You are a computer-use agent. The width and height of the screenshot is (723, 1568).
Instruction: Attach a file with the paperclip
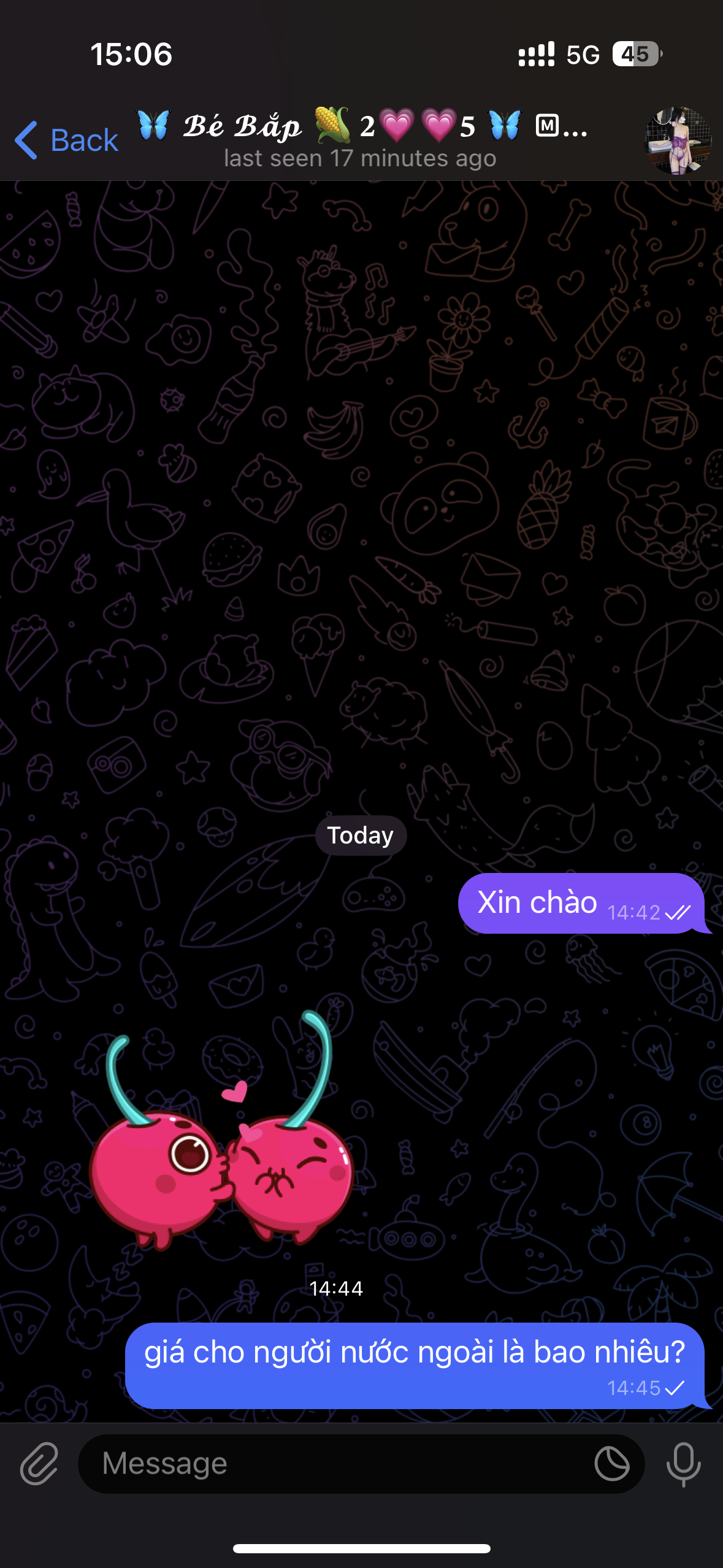39,1464
